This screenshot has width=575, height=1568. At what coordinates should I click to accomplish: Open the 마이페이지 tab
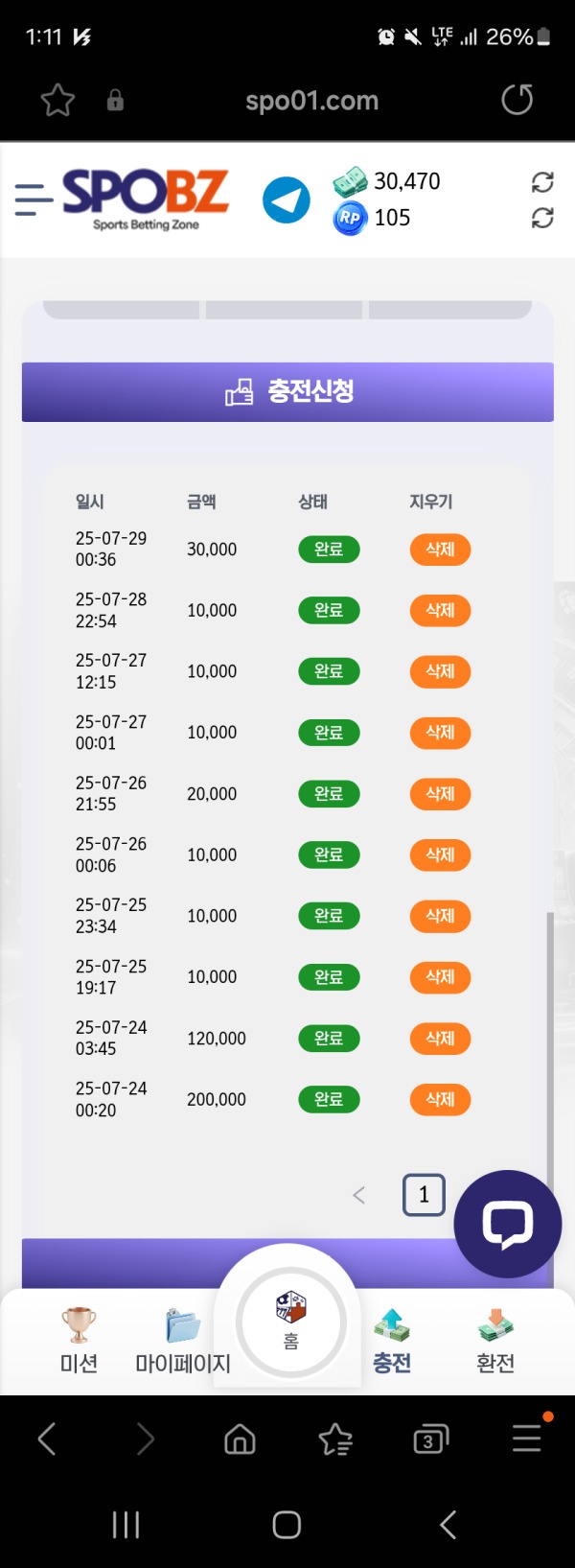(183, 1341)
